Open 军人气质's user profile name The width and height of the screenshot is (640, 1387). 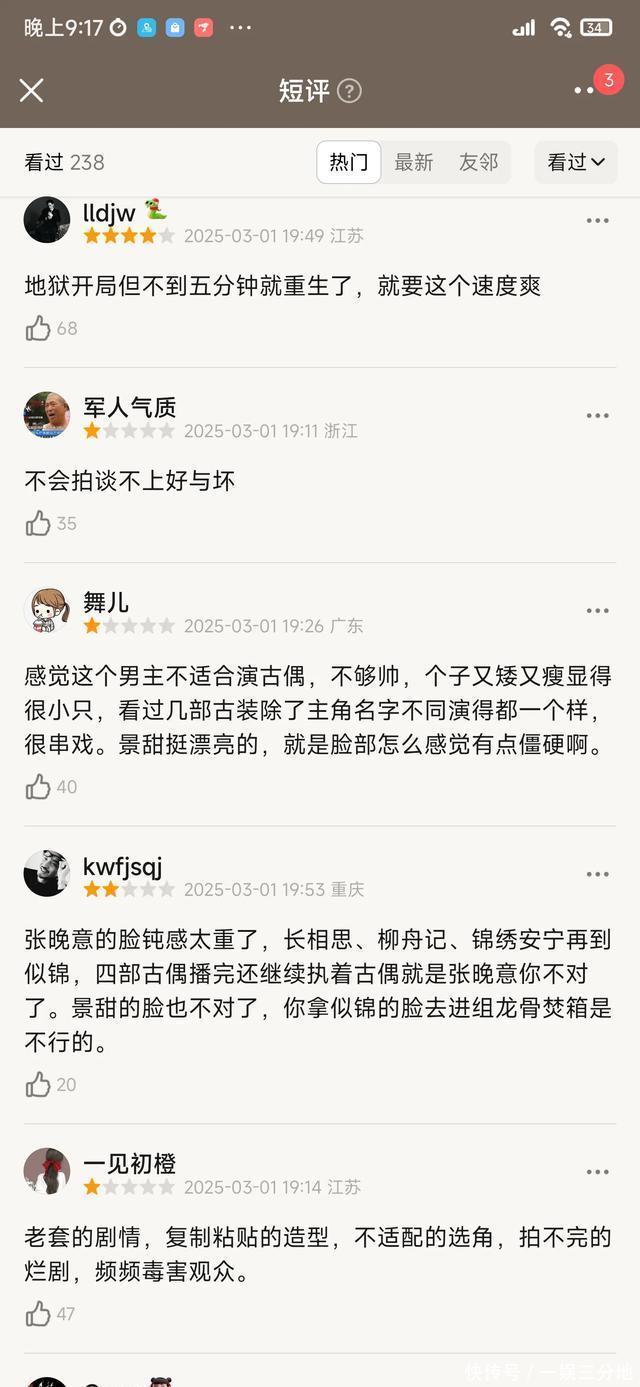130,407
